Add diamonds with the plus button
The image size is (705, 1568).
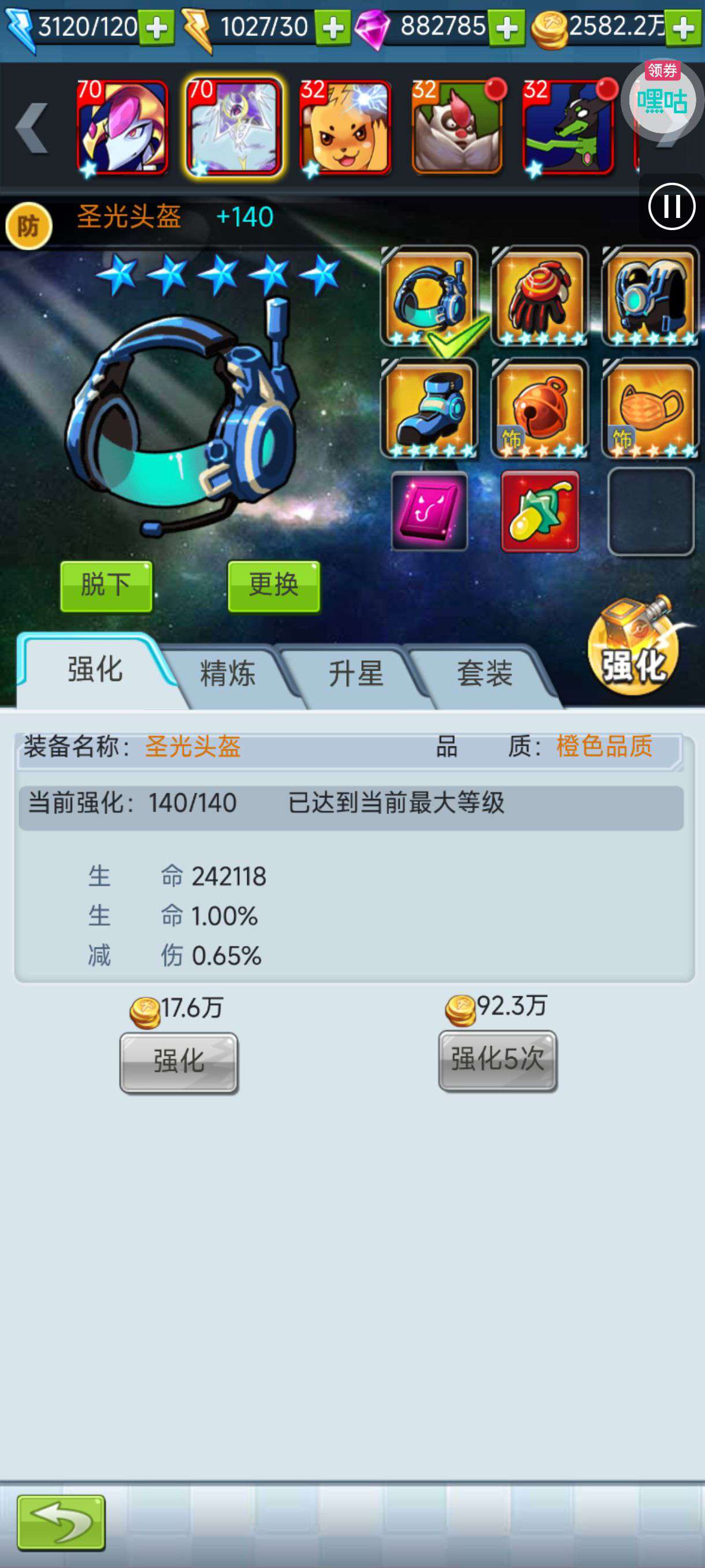point(507,28)
